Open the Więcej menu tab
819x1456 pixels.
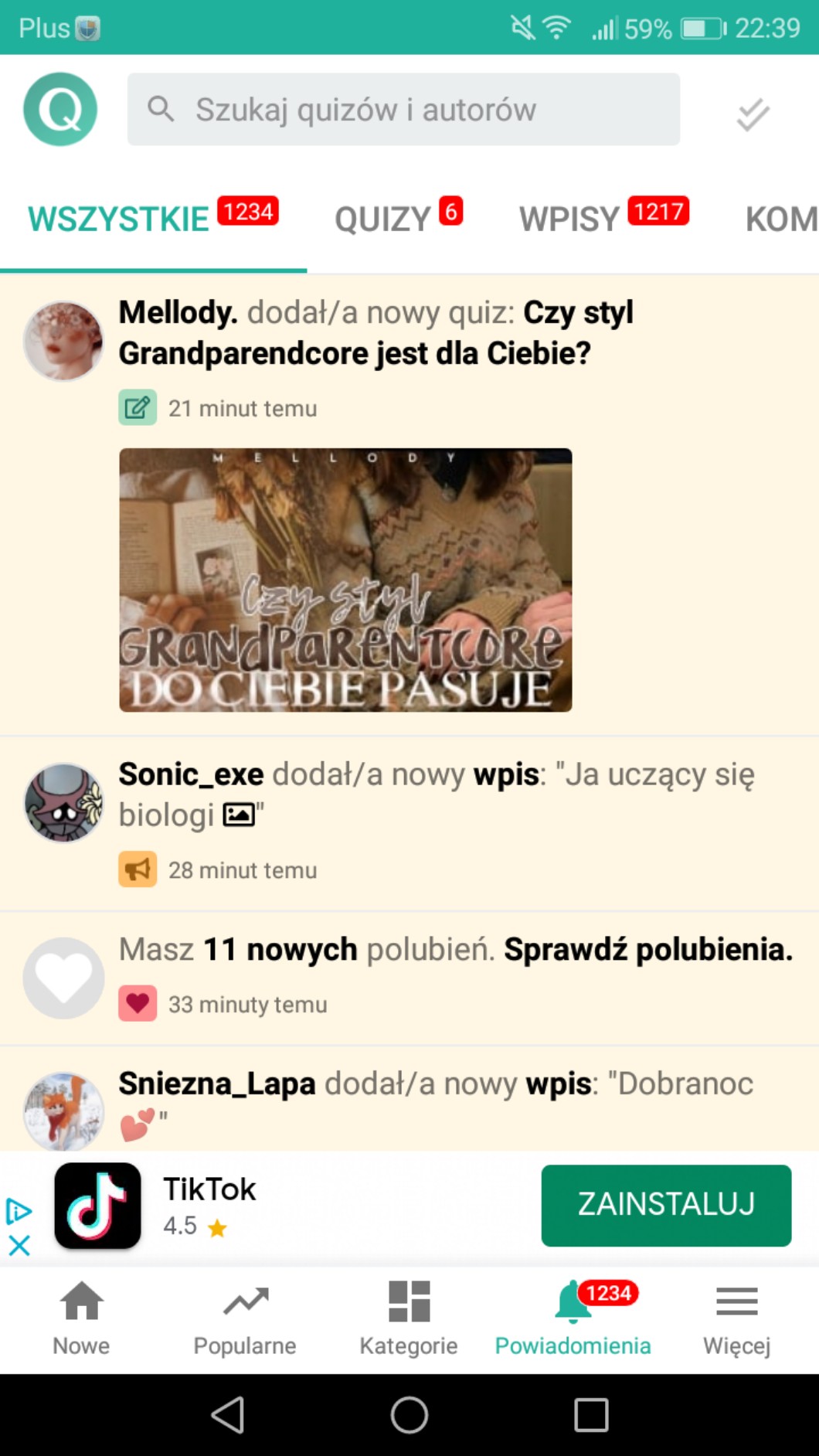(736, 1318)
